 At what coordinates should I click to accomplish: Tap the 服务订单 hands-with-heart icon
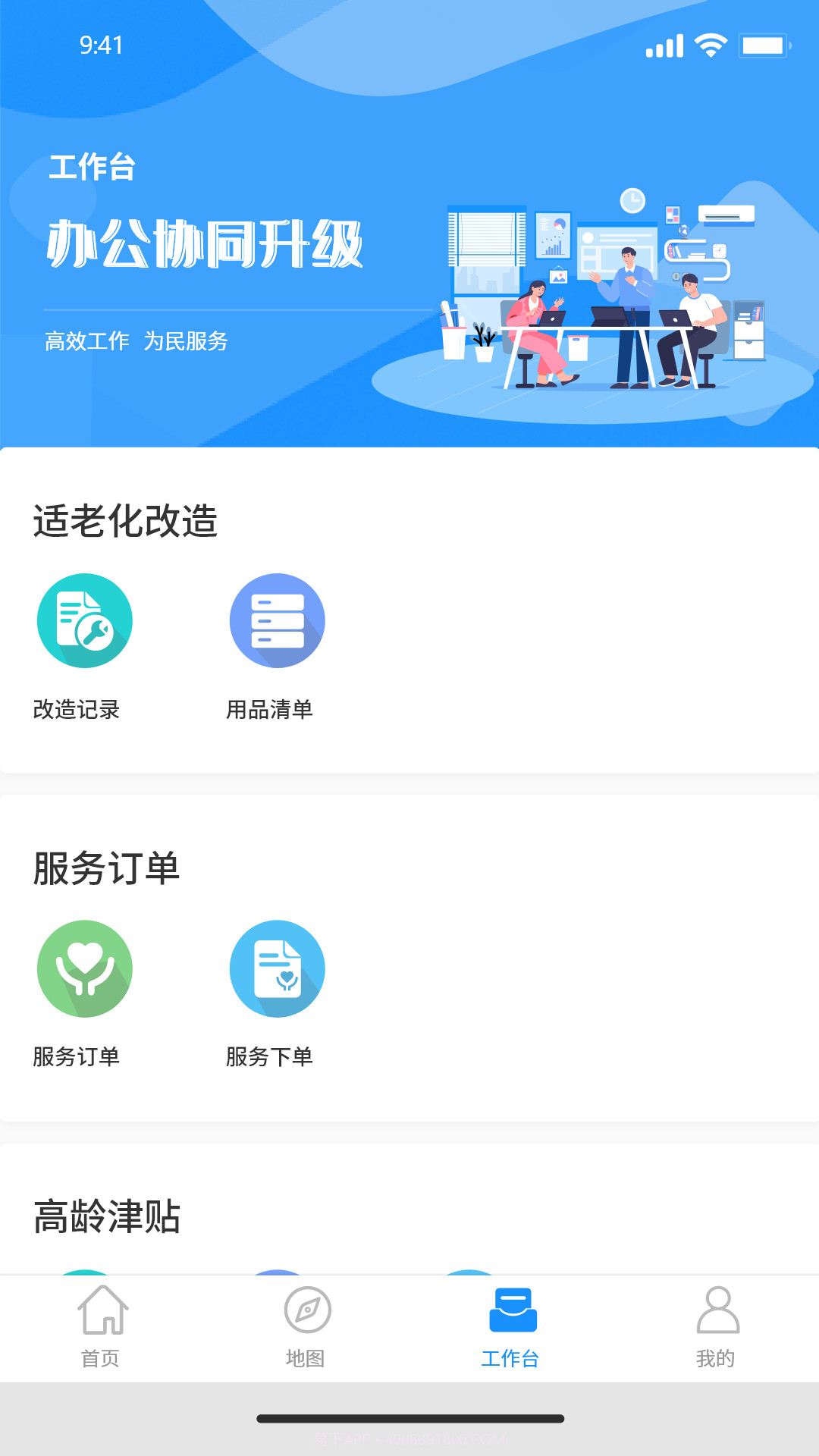pos(85,968)
